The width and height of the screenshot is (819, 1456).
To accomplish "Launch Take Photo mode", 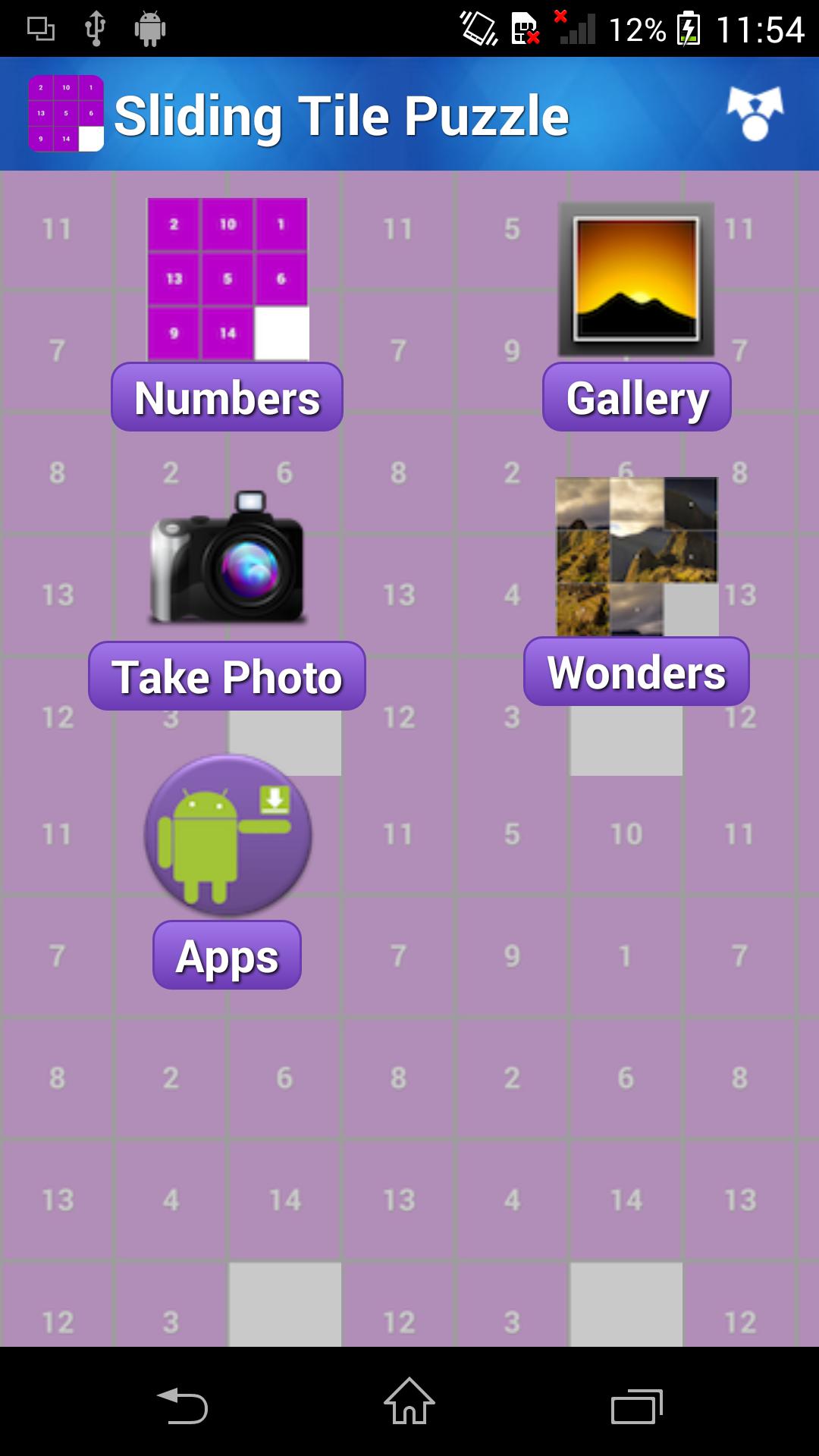I will (227, 676).
